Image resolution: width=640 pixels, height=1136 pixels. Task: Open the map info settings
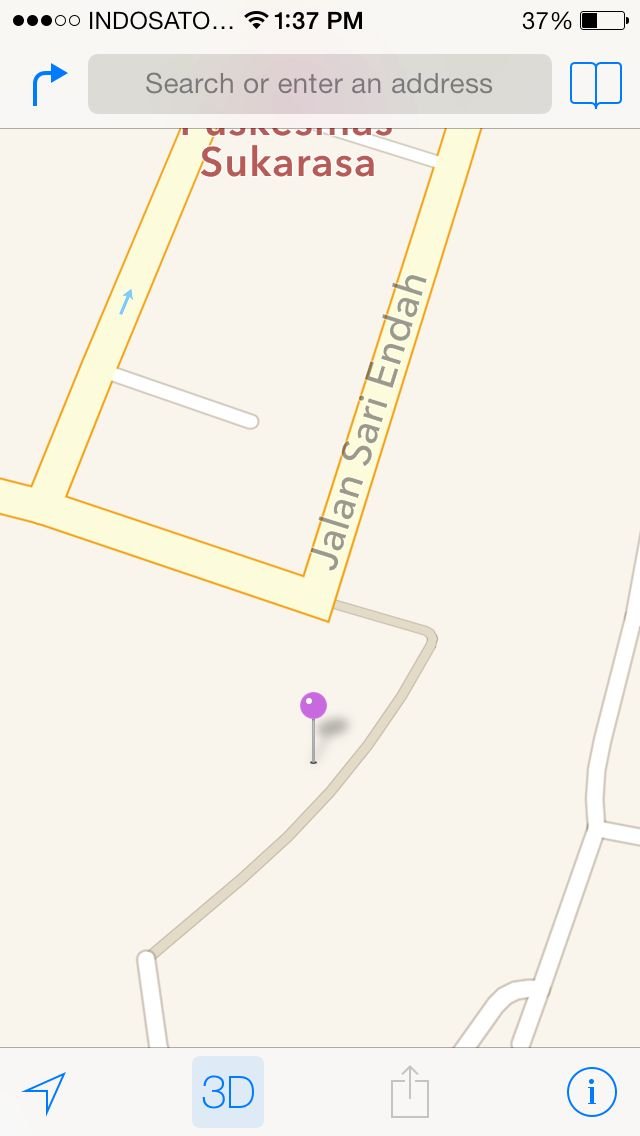click(591, 1092)
